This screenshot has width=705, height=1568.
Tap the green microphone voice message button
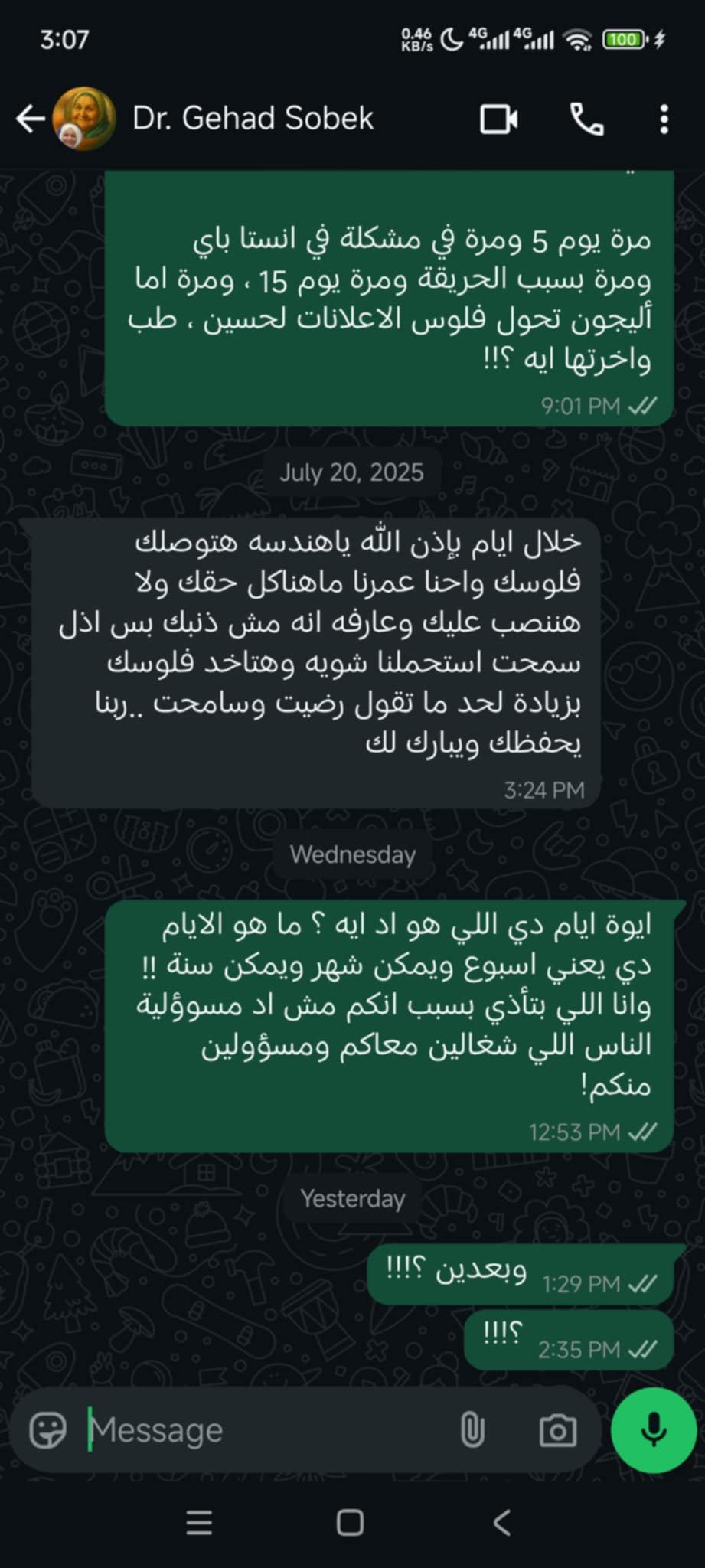click(x=654, y=1429)
